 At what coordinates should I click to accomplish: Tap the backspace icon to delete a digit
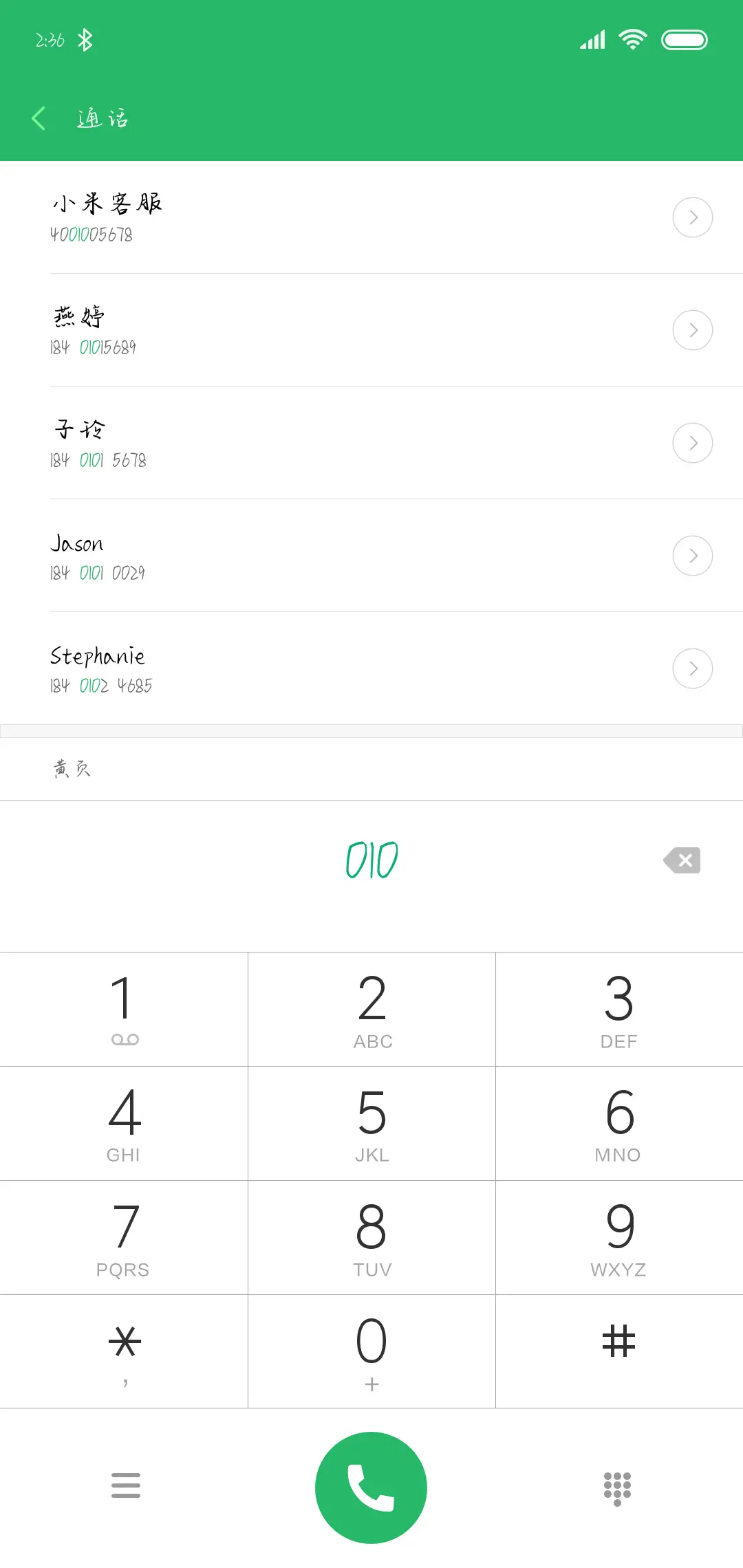[682, 860]
